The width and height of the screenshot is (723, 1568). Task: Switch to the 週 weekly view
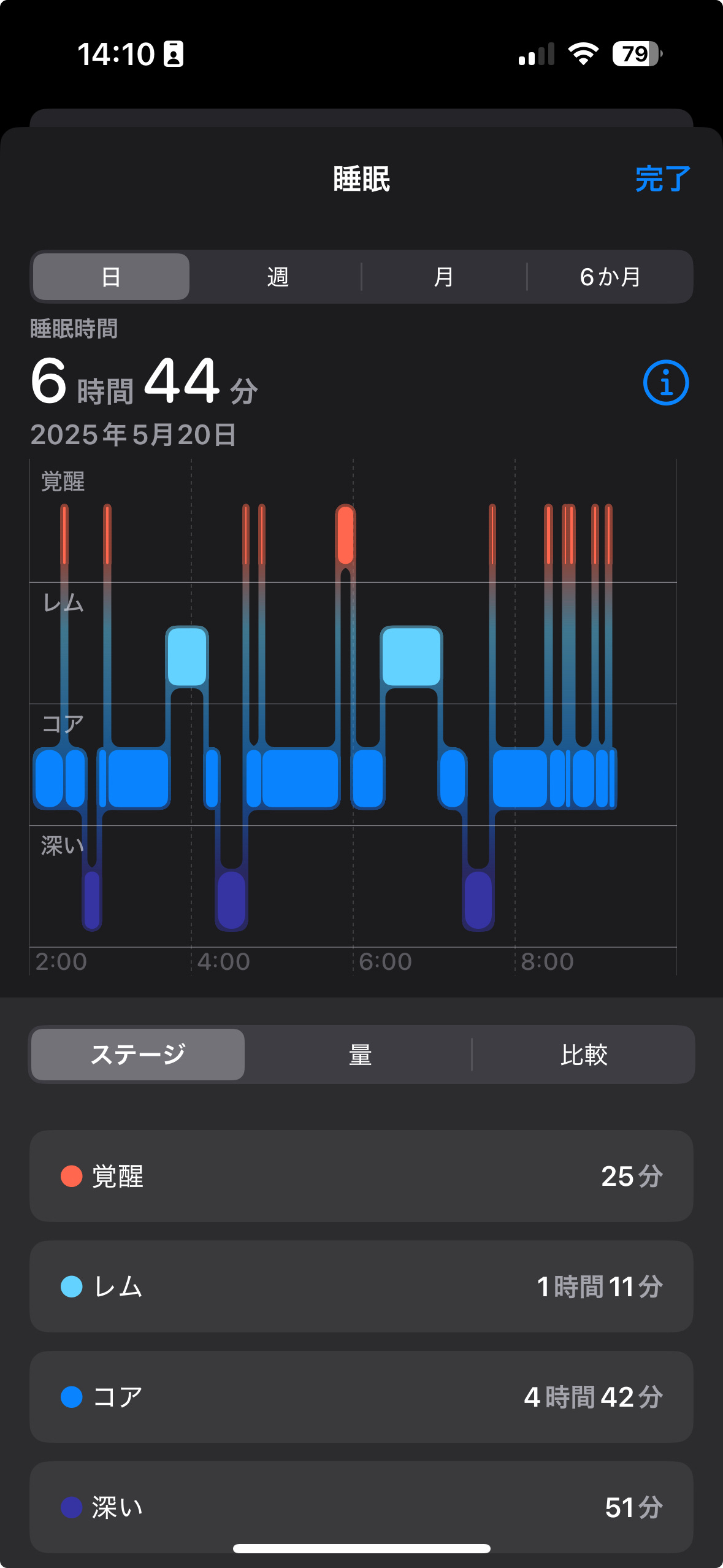[x=278, y=277]
